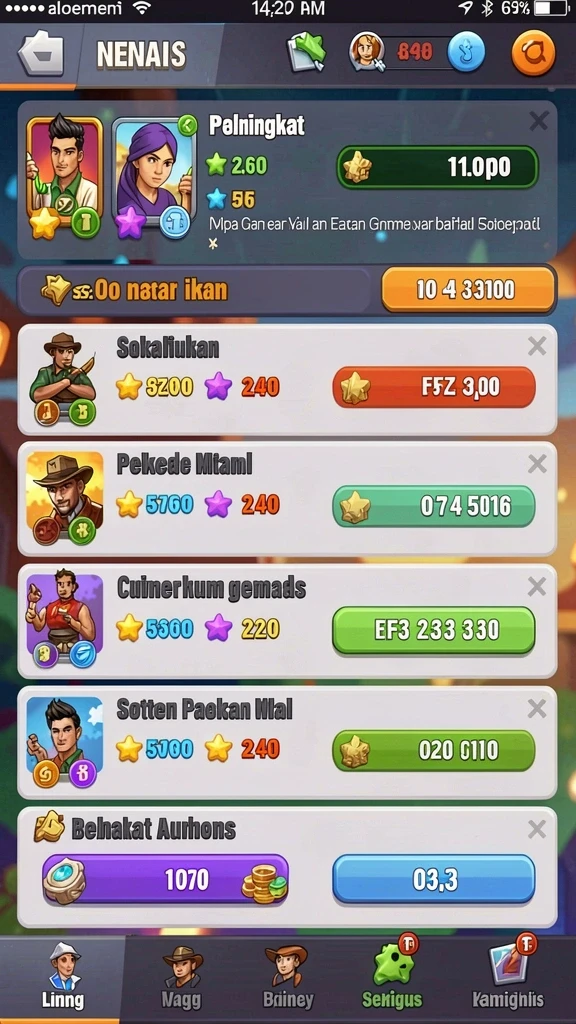Tap the 074 5016 button
Screen dimensions: 576x1024
[434, 506]
